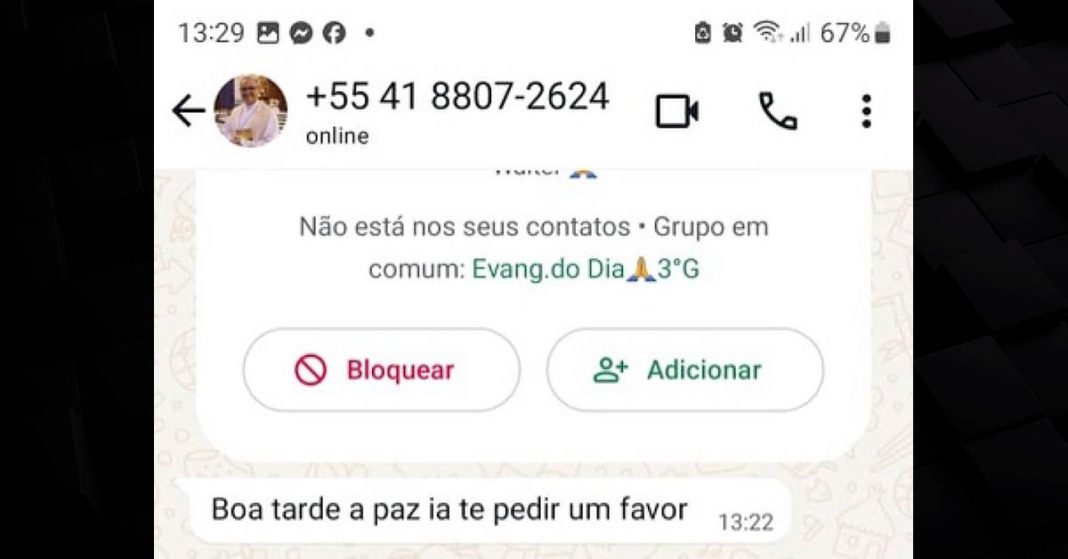The width and height of the screenshot is (1068, 559).
Task: Add this number to contacts
Action: pyautogui.click(x=684, y=370)
